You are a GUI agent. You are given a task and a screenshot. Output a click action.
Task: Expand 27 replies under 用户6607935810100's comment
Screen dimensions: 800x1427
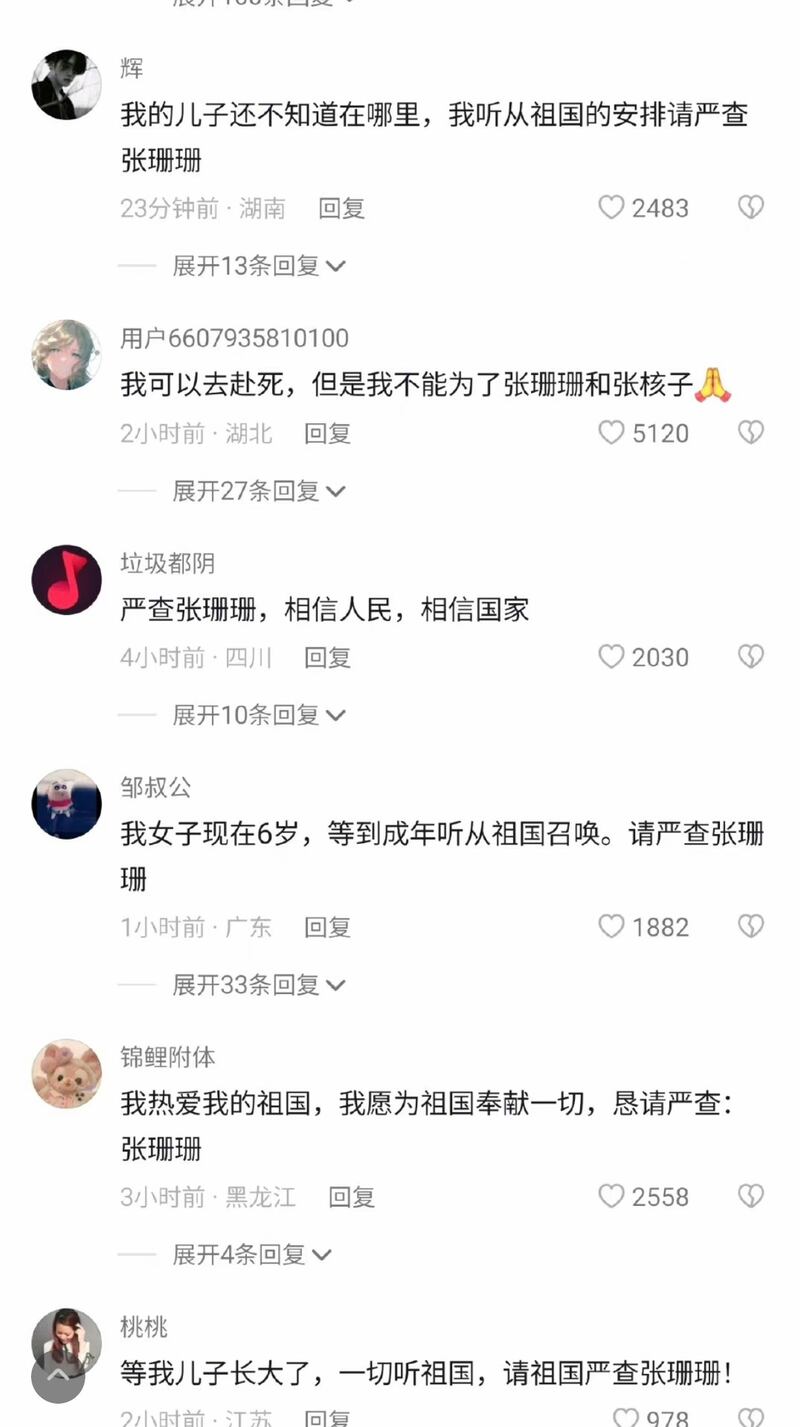[x=258, y=491]
